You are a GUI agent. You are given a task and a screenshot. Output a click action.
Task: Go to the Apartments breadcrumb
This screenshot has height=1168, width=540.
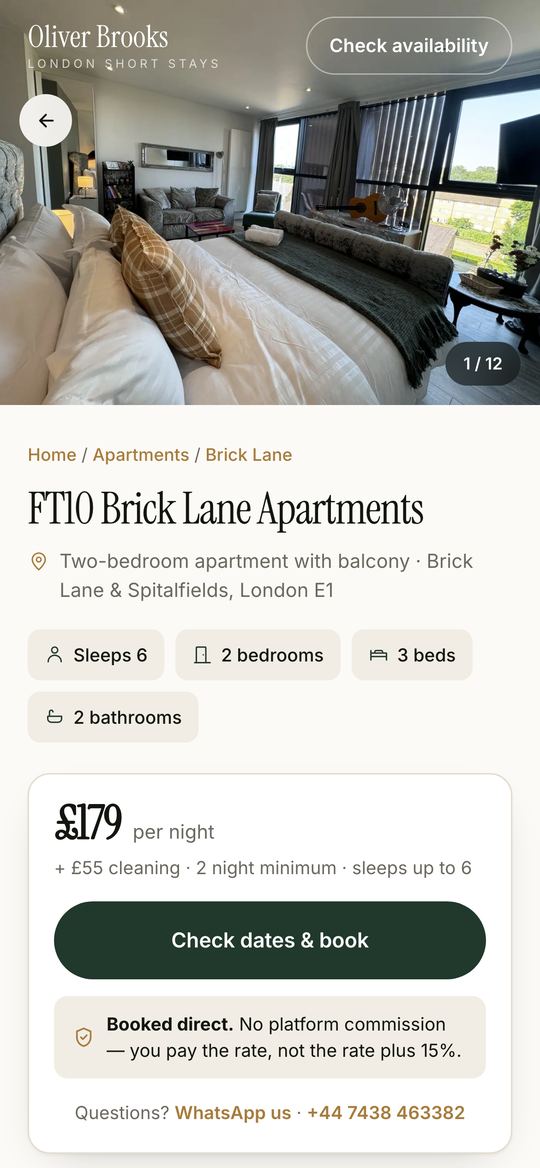141,454
